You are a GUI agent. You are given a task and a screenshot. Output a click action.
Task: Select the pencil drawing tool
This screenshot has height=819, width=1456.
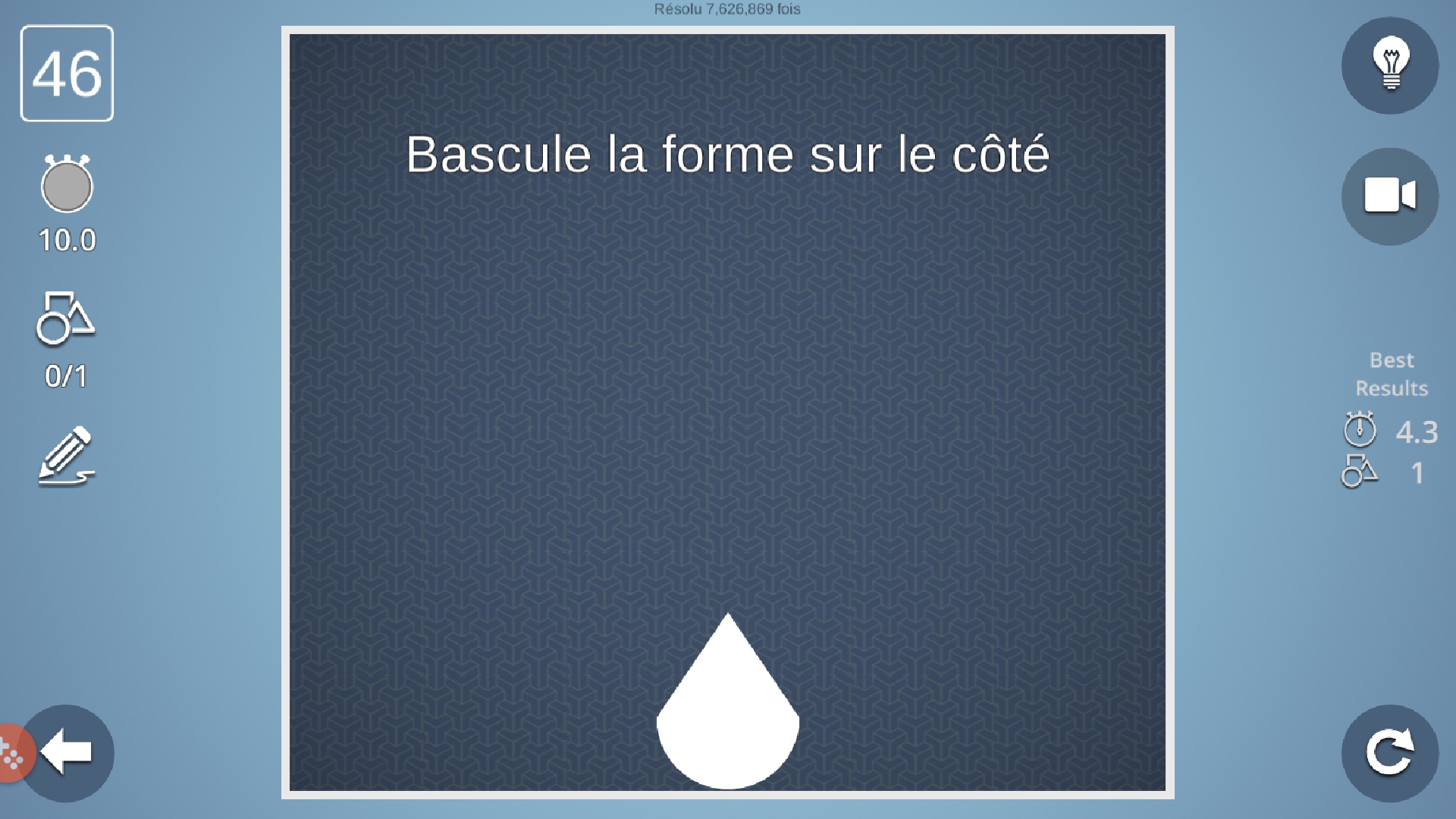coord(66,456)
